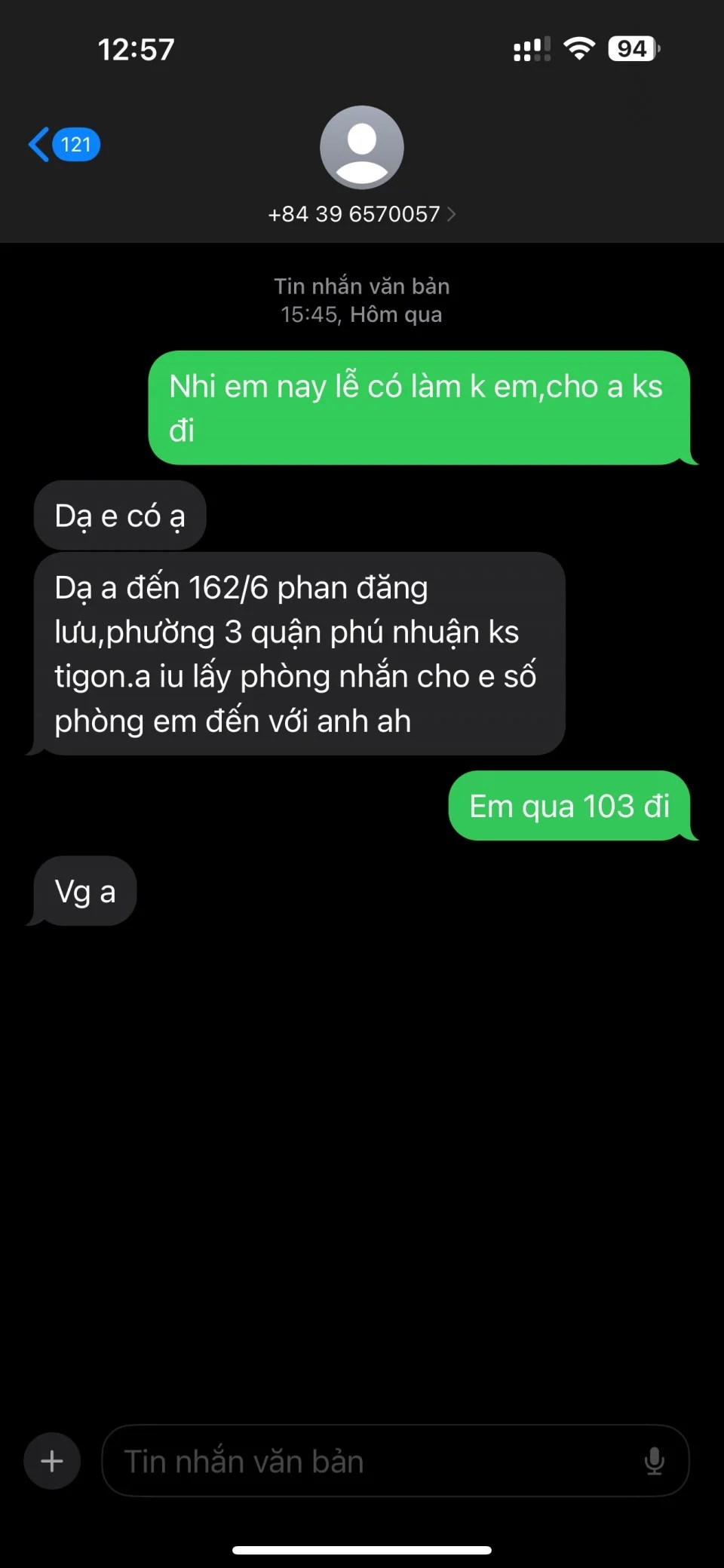Image resolution: width=724 pixels, height=1568 pixels.
Task: Open contact details for +84 39 6570057
Action: click(361, 214)
